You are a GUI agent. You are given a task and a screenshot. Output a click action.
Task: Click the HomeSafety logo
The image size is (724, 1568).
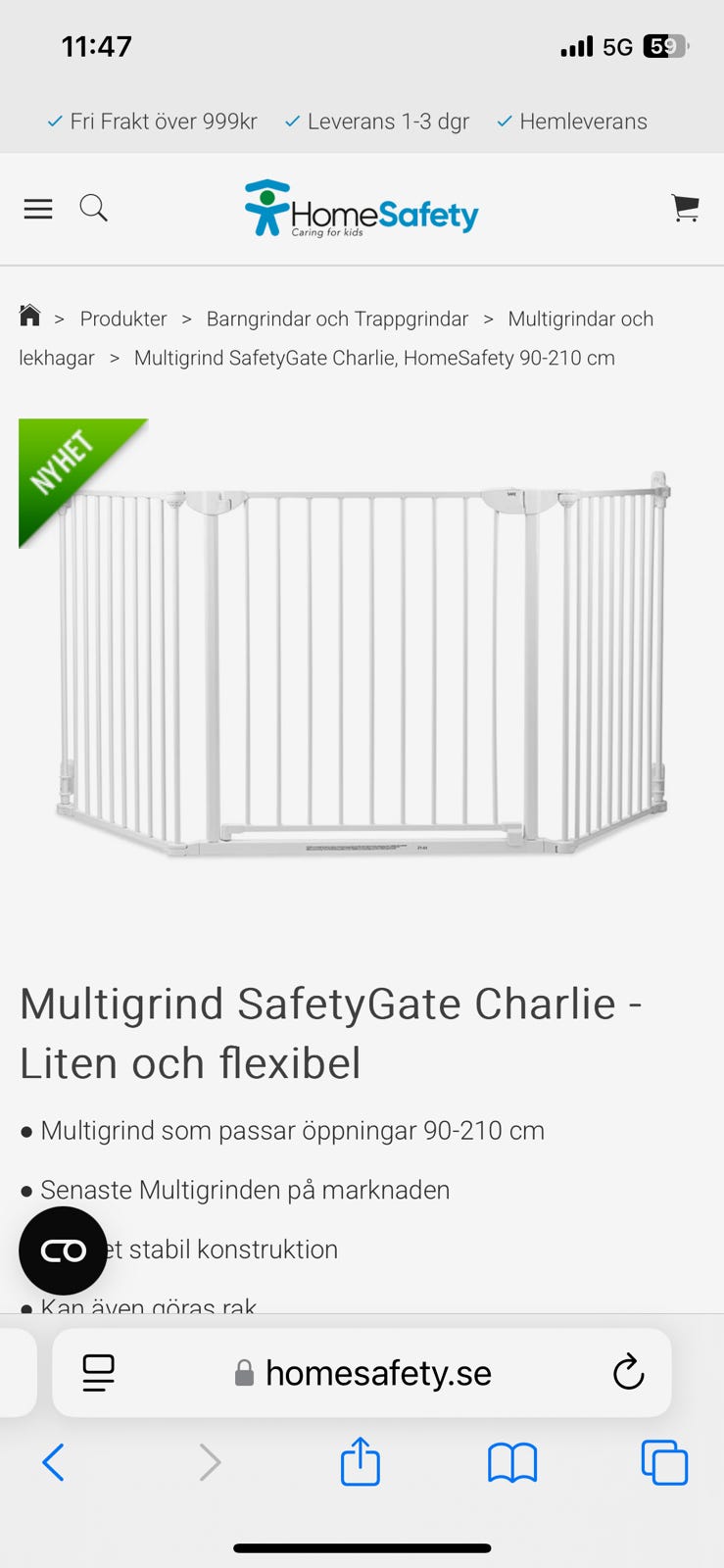point(361,209)
